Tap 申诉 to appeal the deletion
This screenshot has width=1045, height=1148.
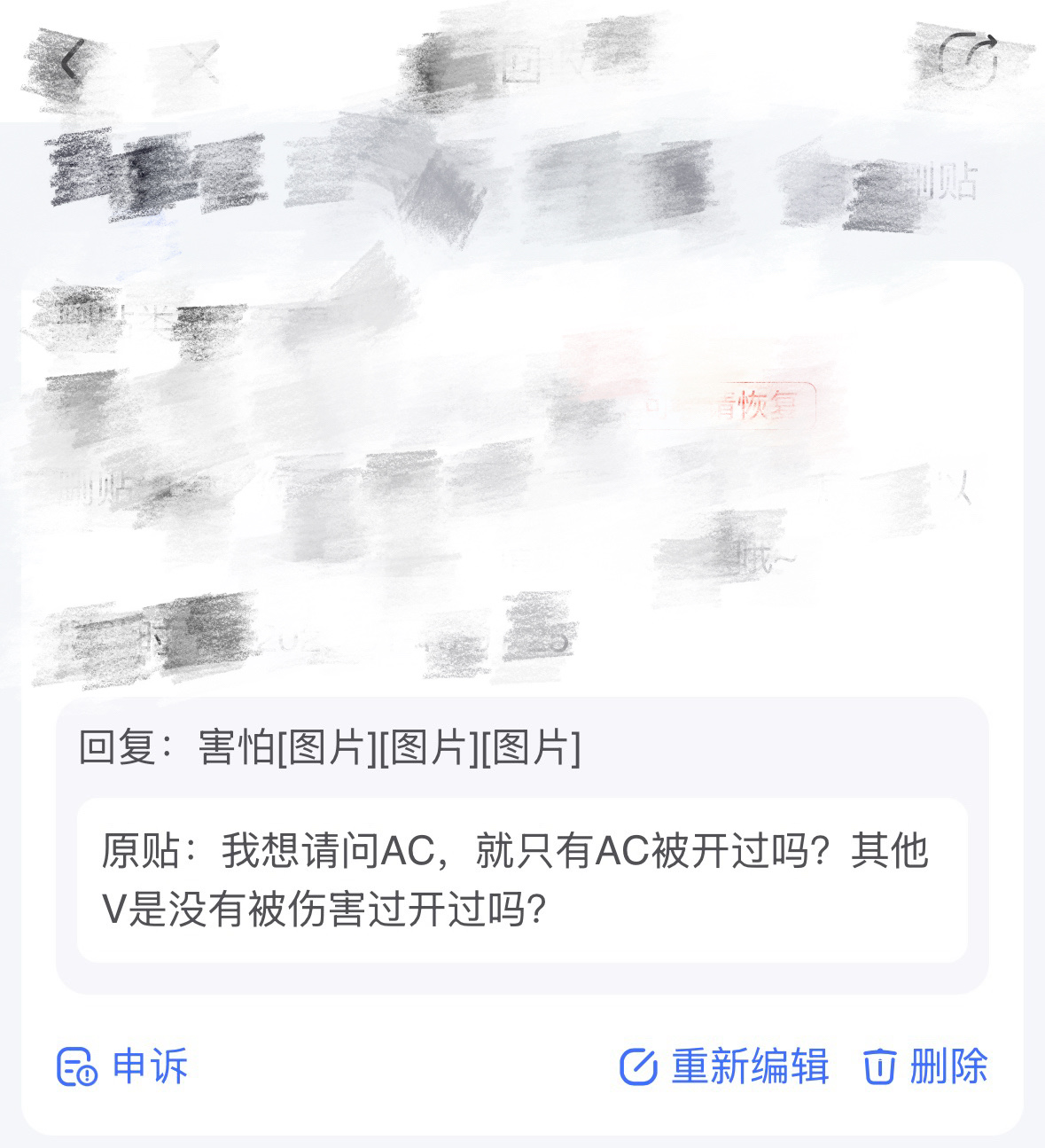[122, 1066]
